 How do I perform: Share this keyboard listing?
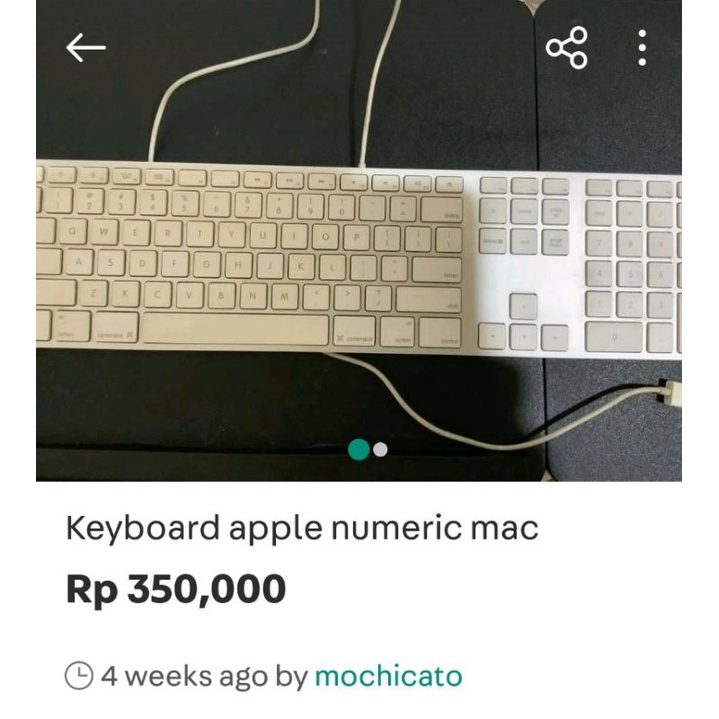tap(566, 47)
